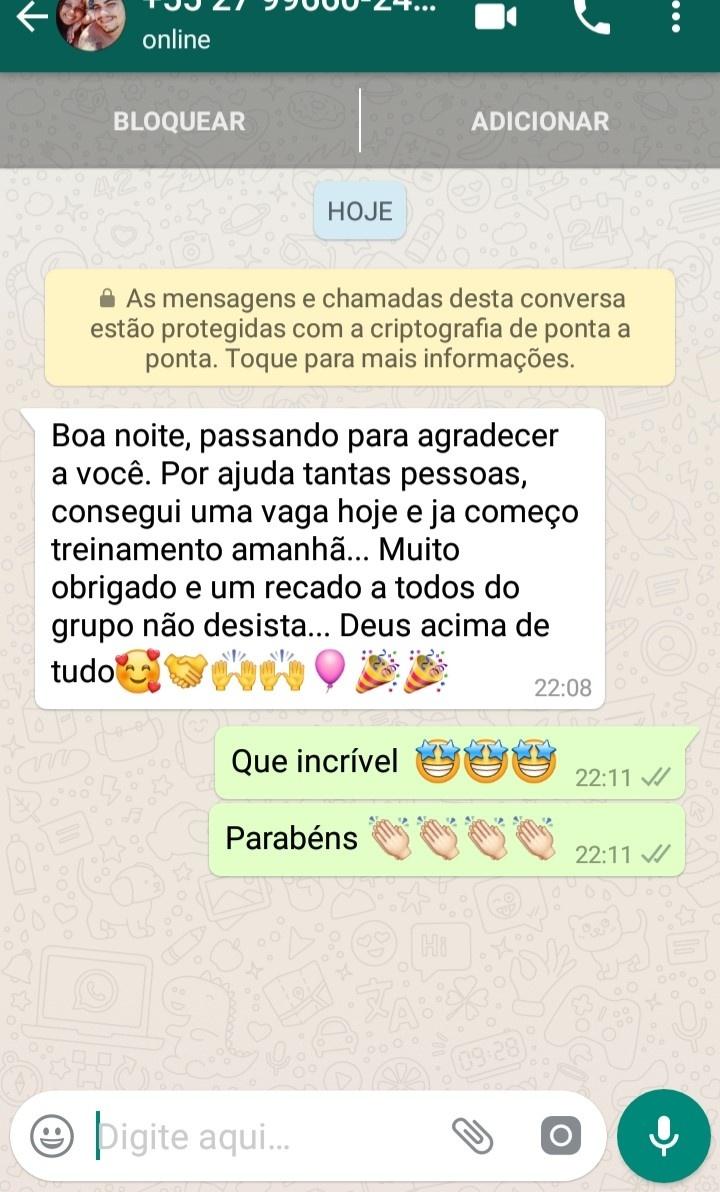Tap the microphone voice message button
The width and height of the screenshot is (720, 1192).
pos(664,1136)
